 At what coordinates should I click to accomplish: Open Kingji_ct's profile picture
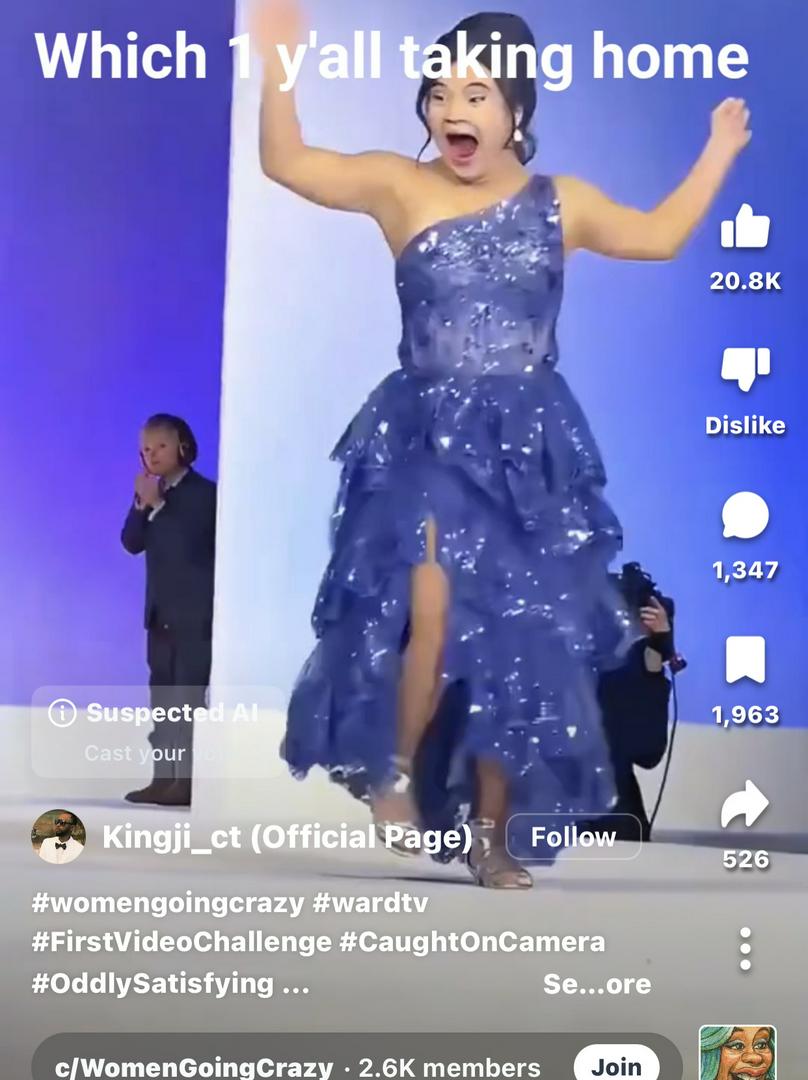(58, 837)
